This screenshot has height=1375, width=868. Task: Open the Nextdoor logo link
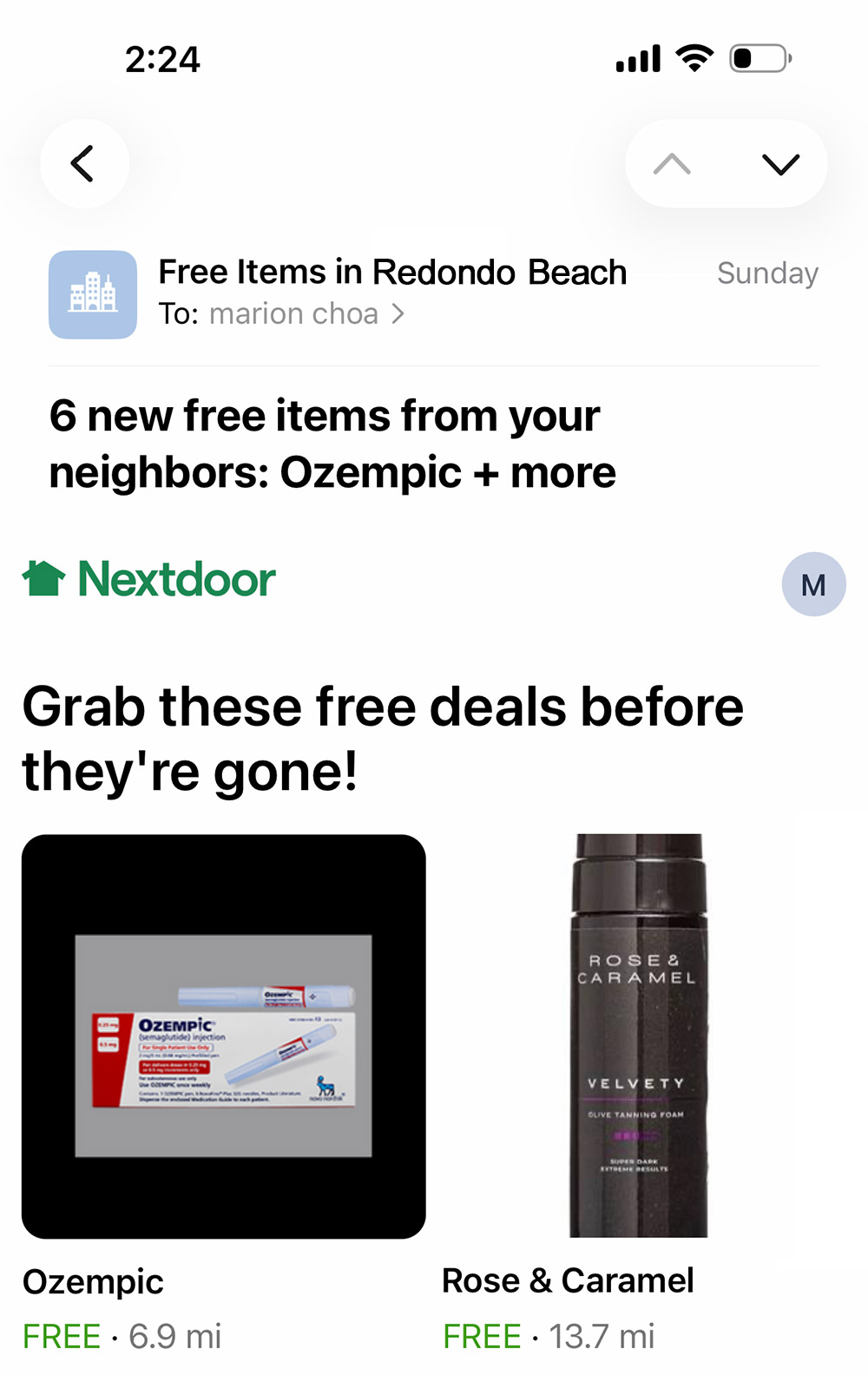pos(149,579)
